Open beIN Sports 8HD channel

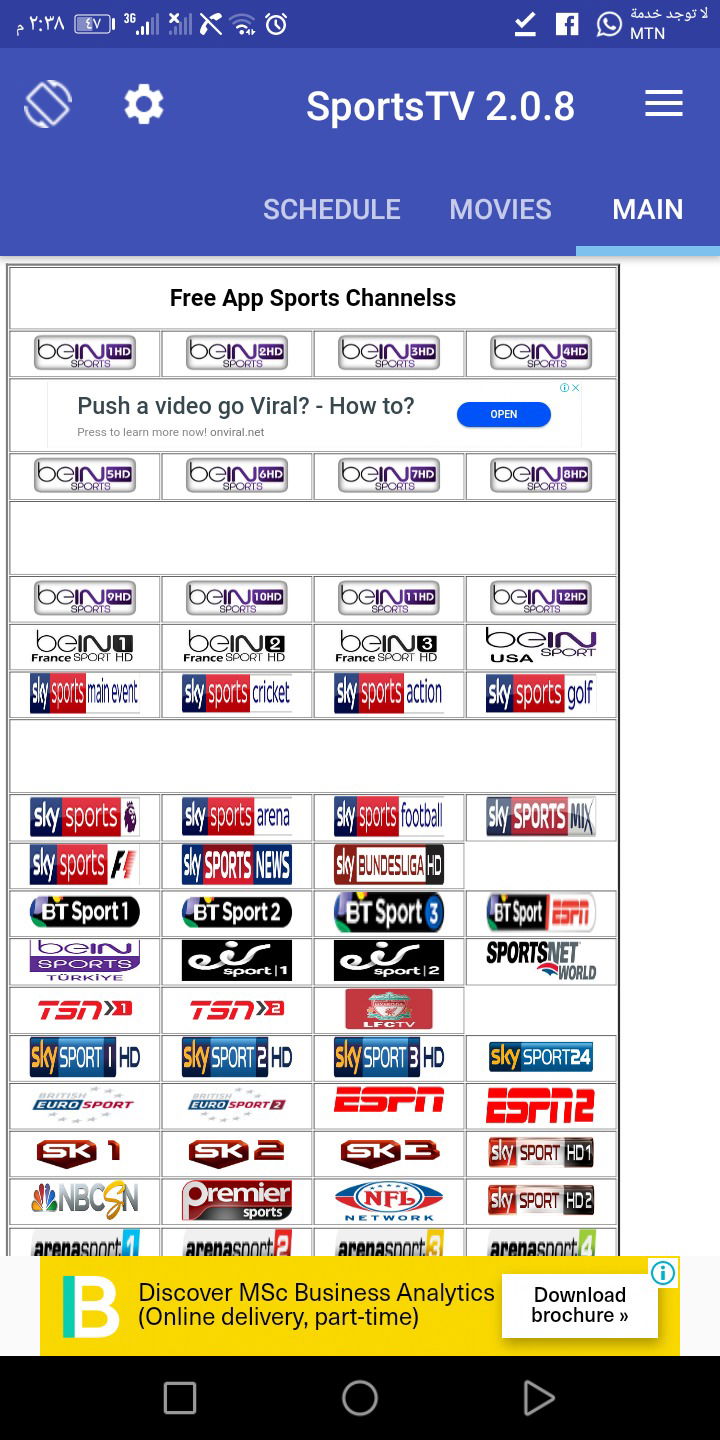coord(541,476)
